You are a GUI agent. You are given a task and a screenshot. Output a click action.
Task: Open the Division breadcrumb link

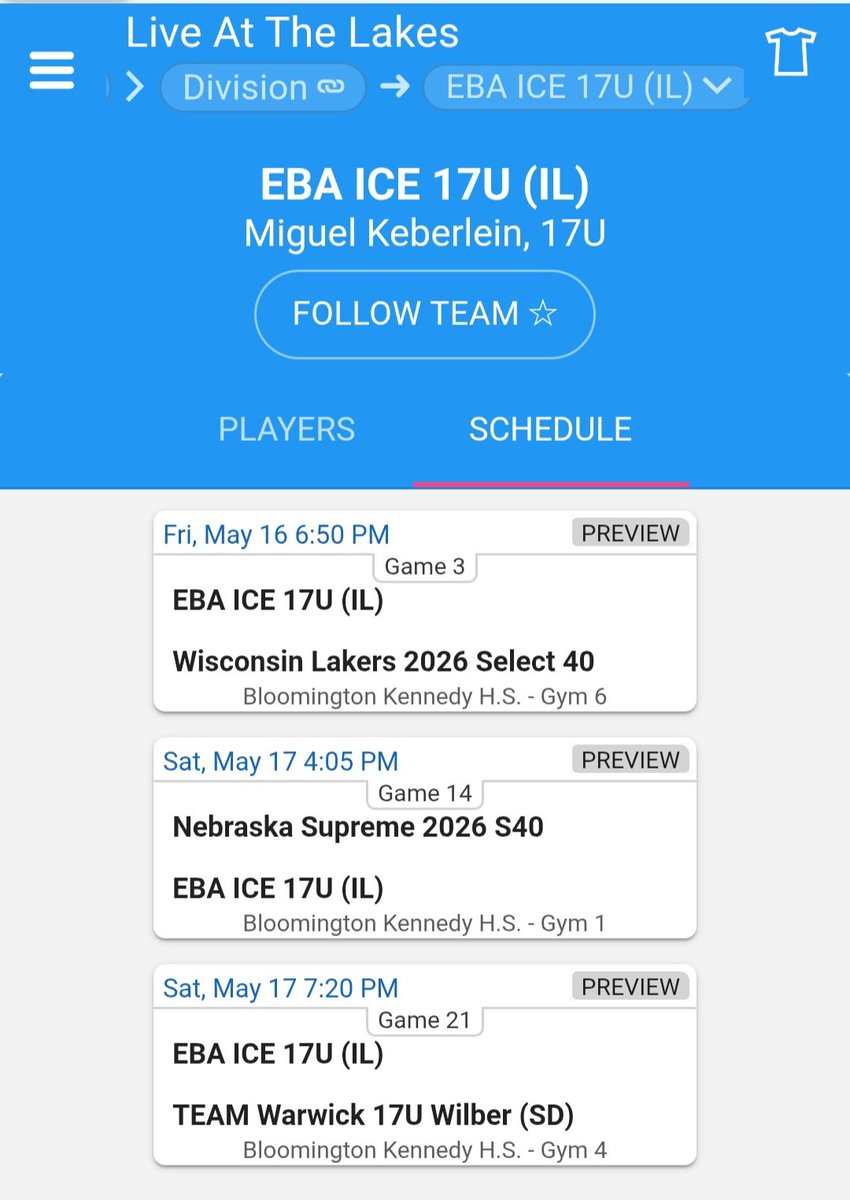pos(262,87)
